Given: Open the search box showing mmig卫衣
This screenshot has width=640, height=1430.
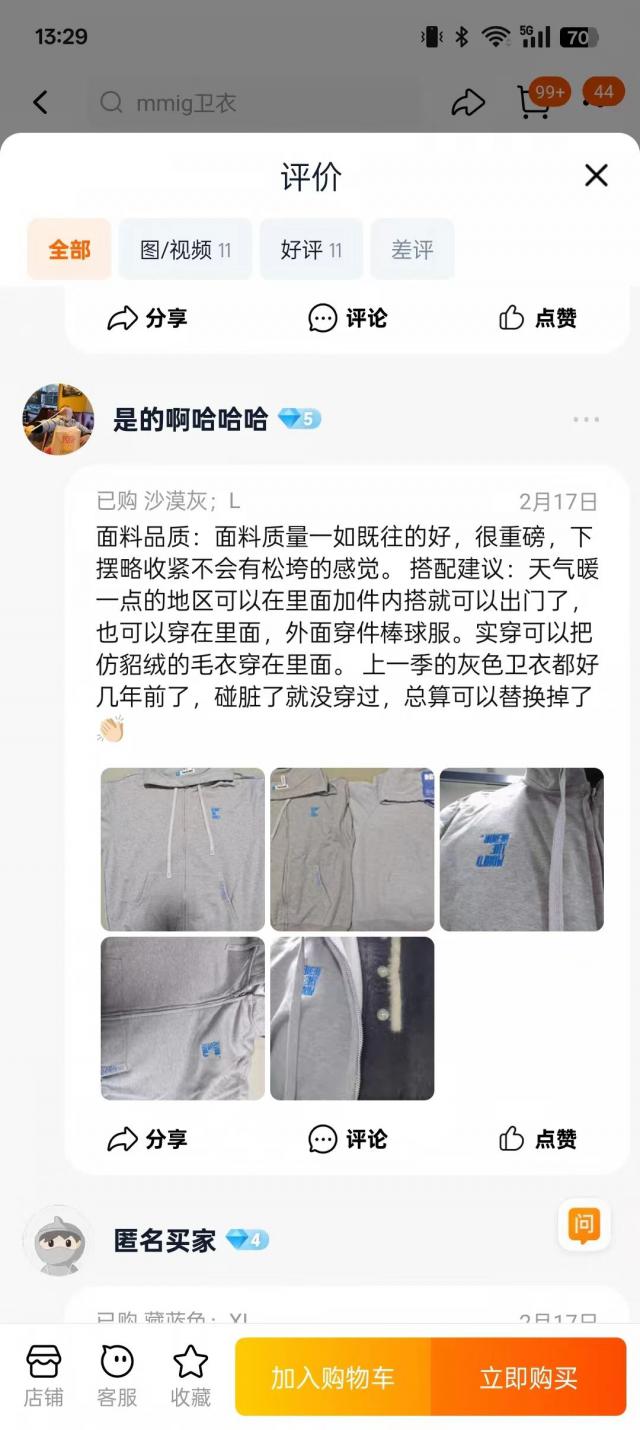Looking at the screenshot, I should coord(250,102).
